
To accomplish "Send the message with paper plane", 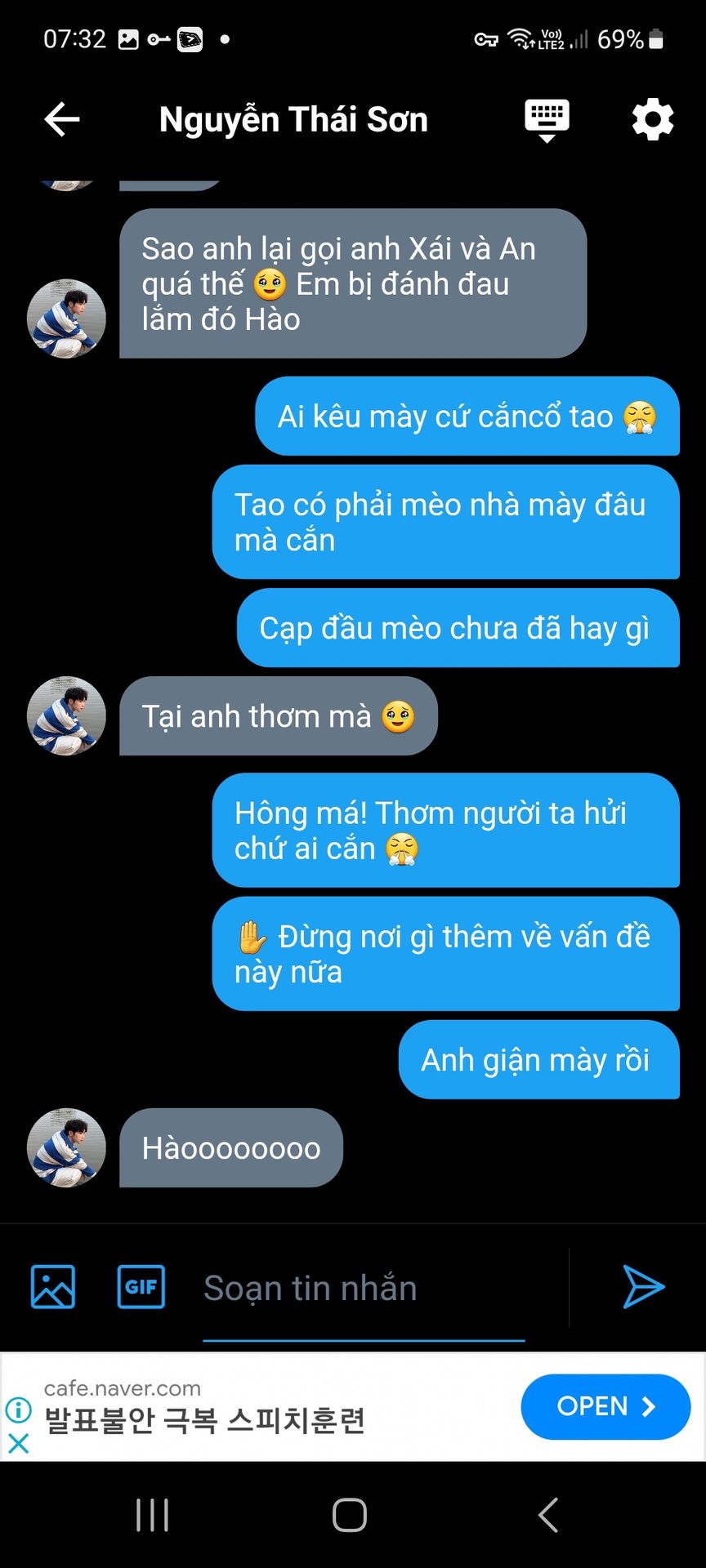I will tap(643, 1287).
